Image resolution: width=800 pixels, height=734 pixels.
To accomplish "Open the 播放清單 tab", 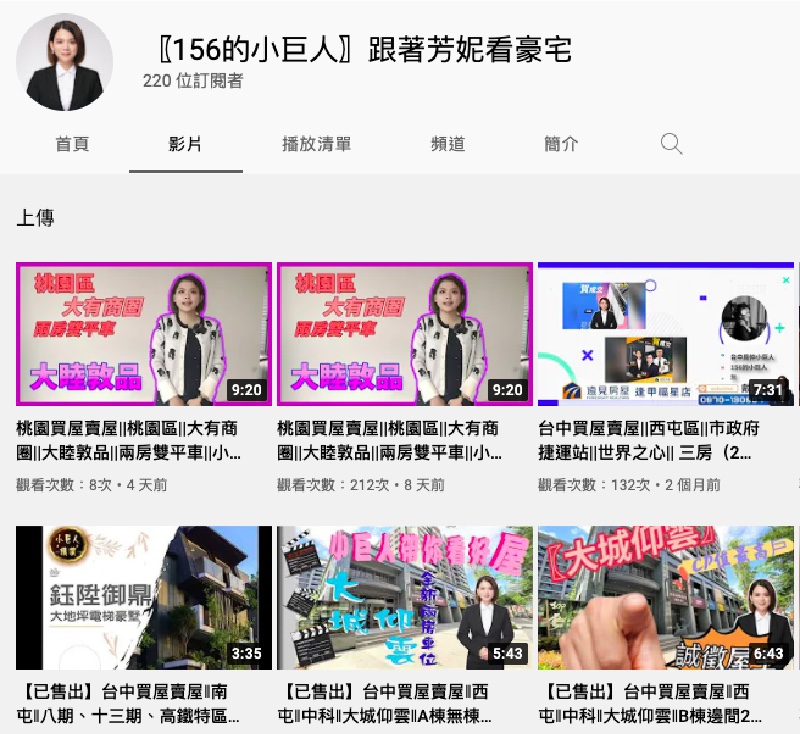I will click(316, 144).
